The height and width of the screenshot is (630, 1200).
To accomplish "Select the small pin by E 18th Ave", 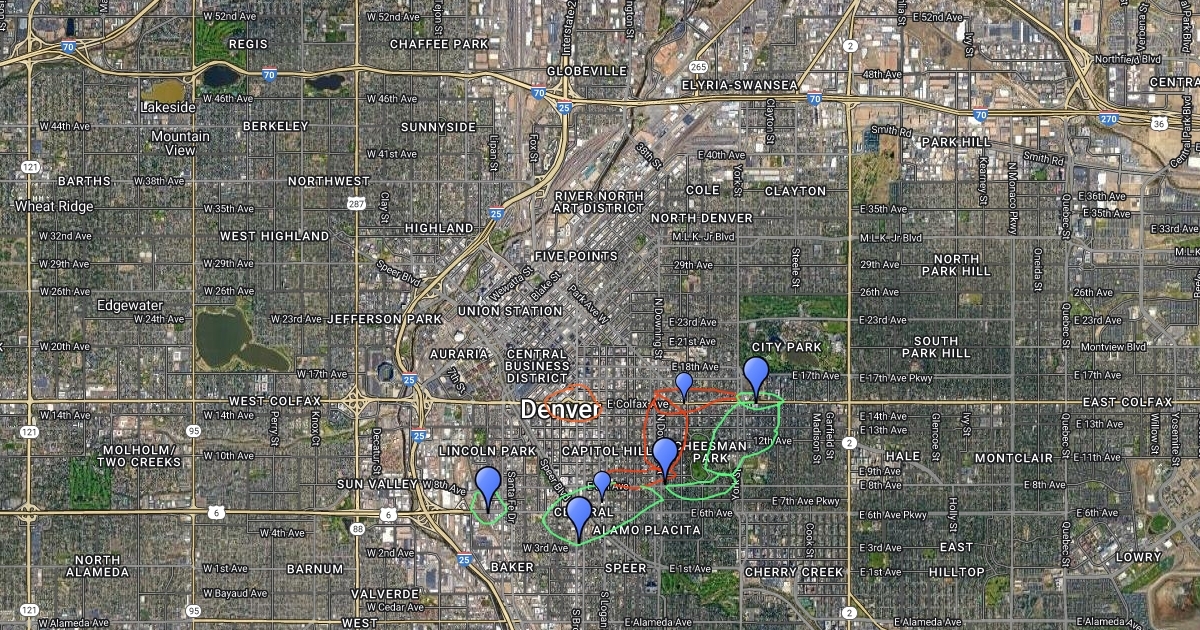I will coord(684,383).
